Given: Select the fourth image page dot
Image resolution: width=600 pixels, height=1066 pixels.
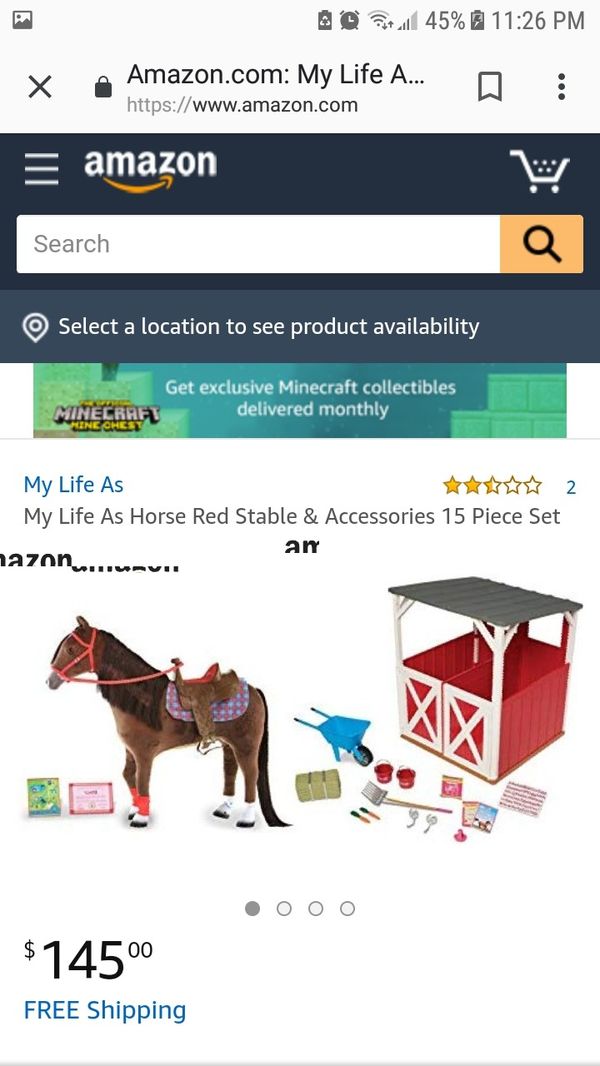Looking at the screenshot, I should click(x=347, y=908).
